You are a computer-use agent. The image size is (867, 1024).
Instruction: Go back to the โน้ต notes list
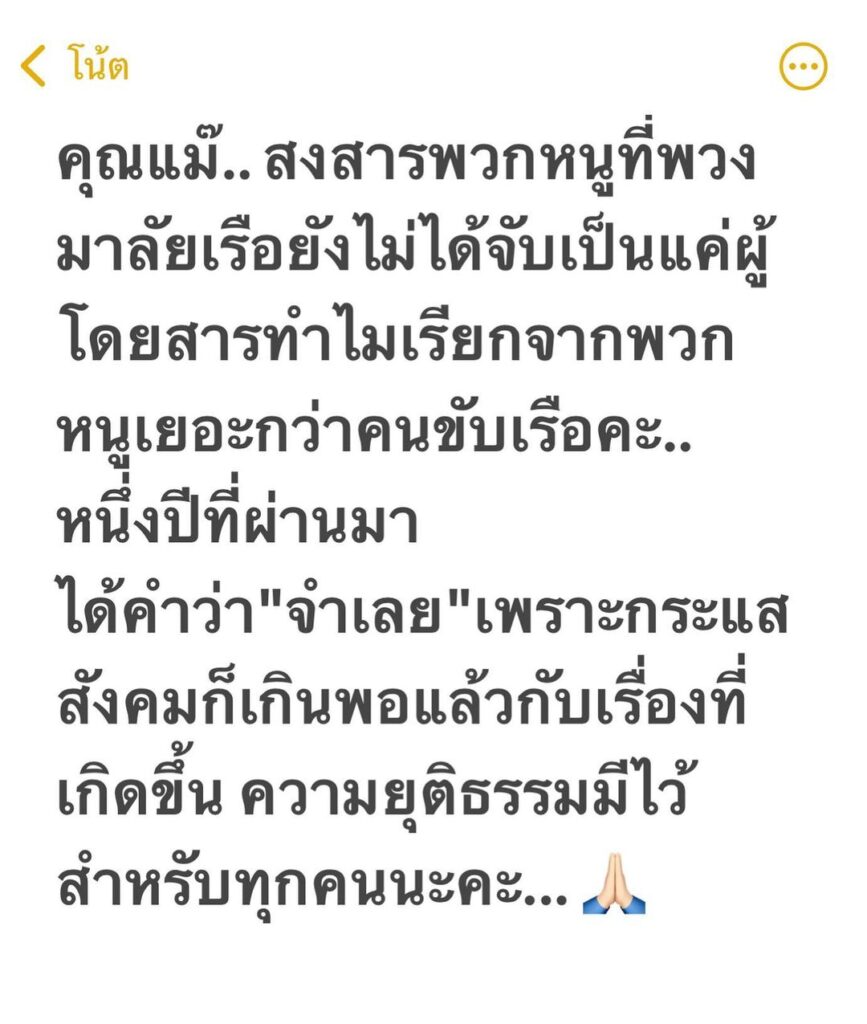pos(75,68)
